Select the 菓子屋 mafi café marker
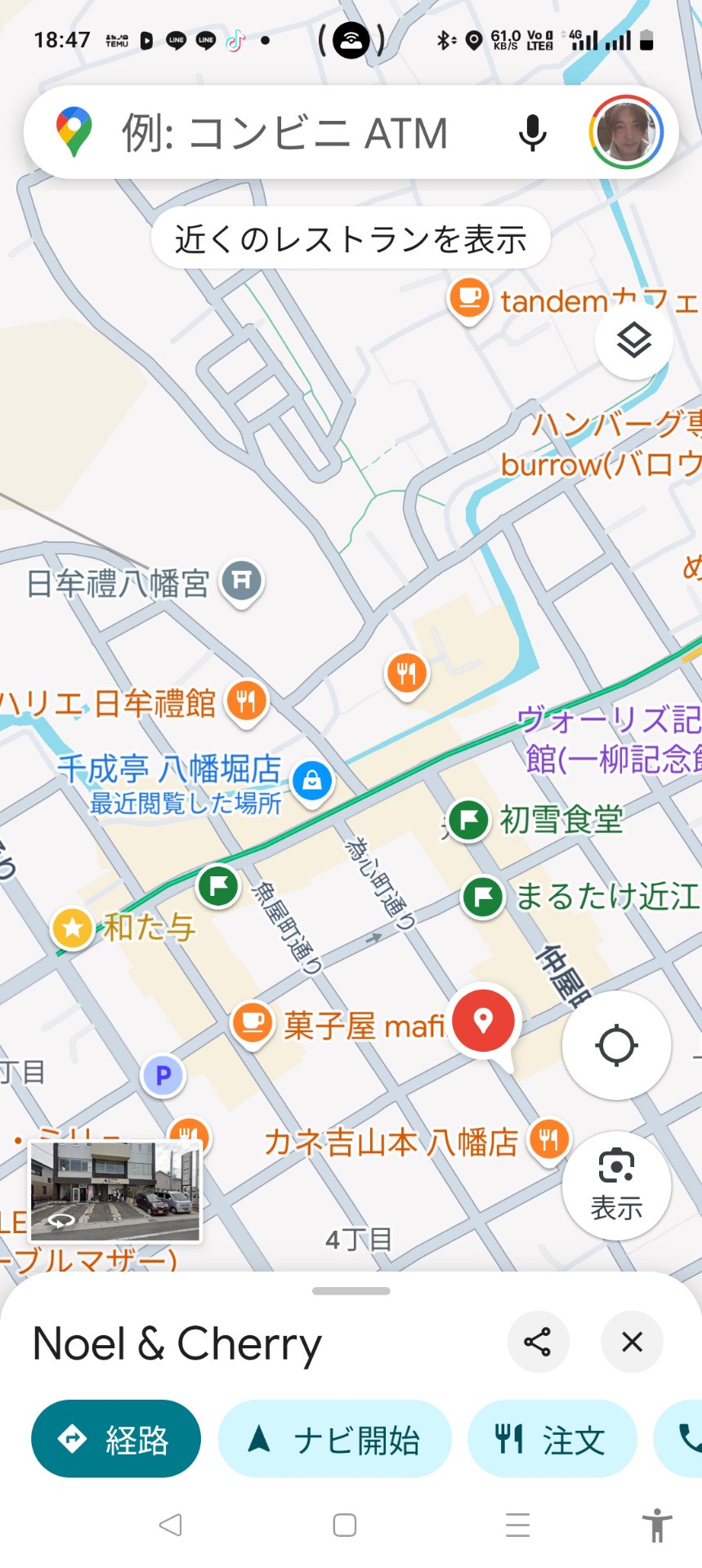The height and width of the screenshot is (1568, 702). pyautogui.click(x=253, y=1023)
